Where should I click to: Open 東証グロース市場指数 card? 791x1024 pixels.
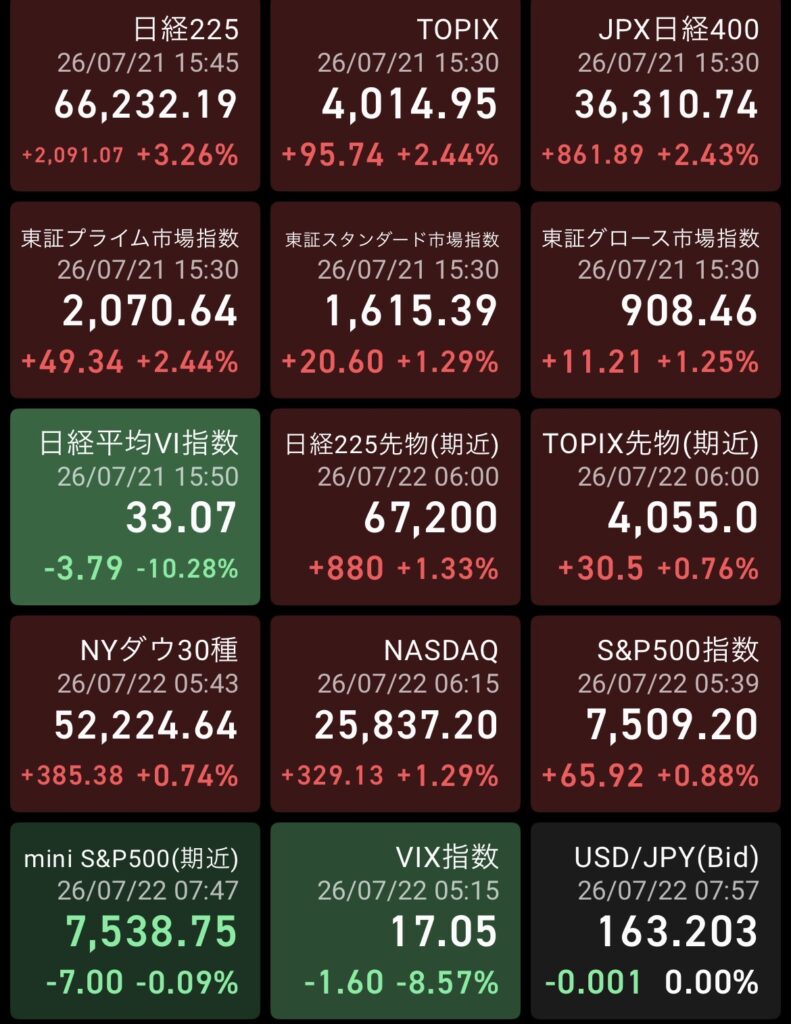click(655, 300)
